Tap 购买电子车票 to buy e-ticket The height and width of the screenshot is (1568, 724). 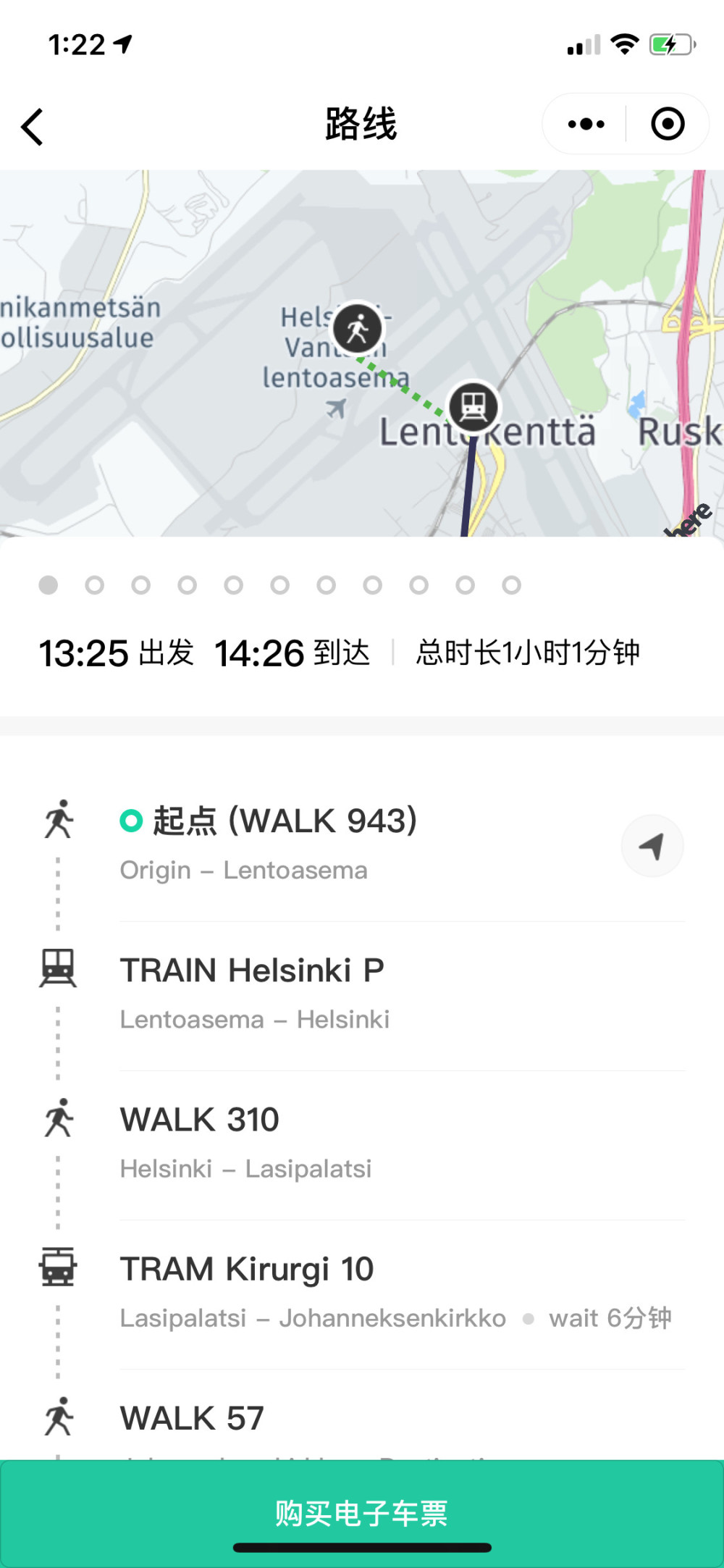coord(362,1513)
